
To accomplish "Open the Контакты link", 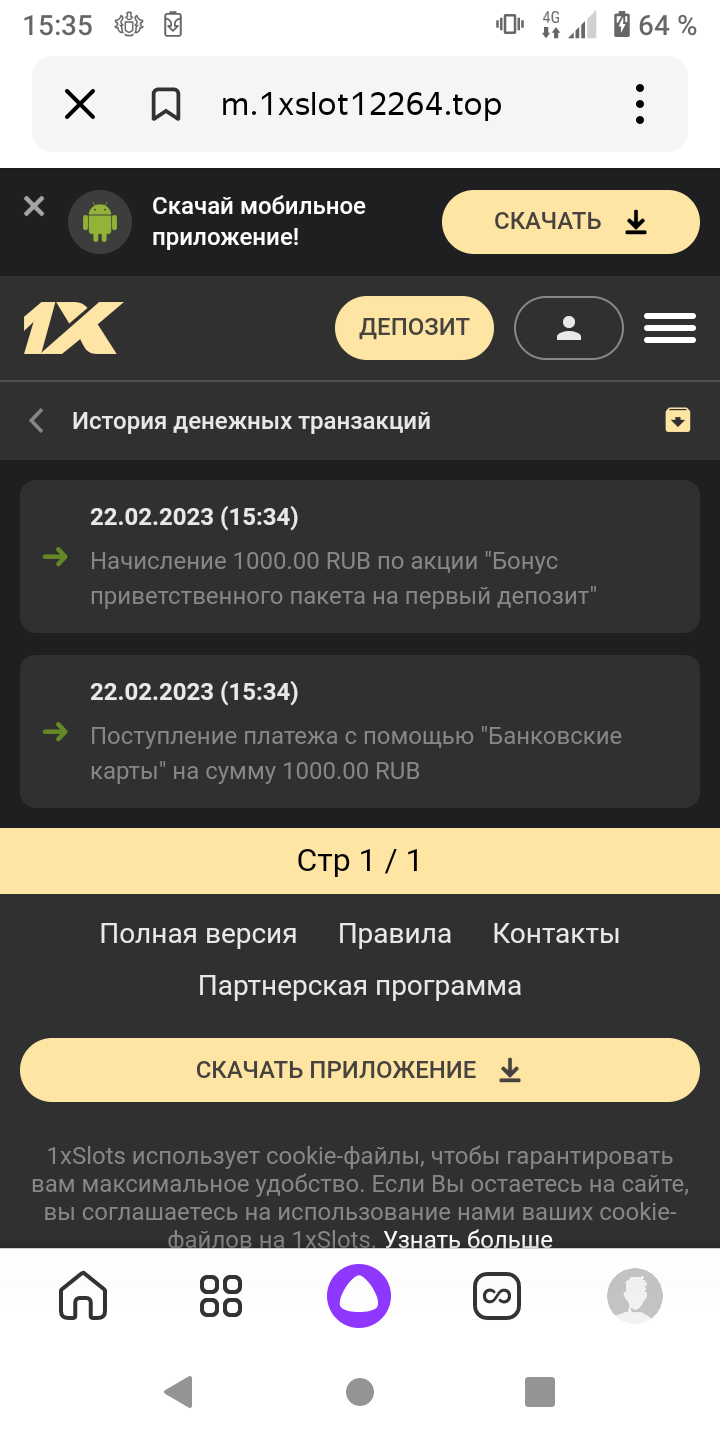I will coord(556,934).
